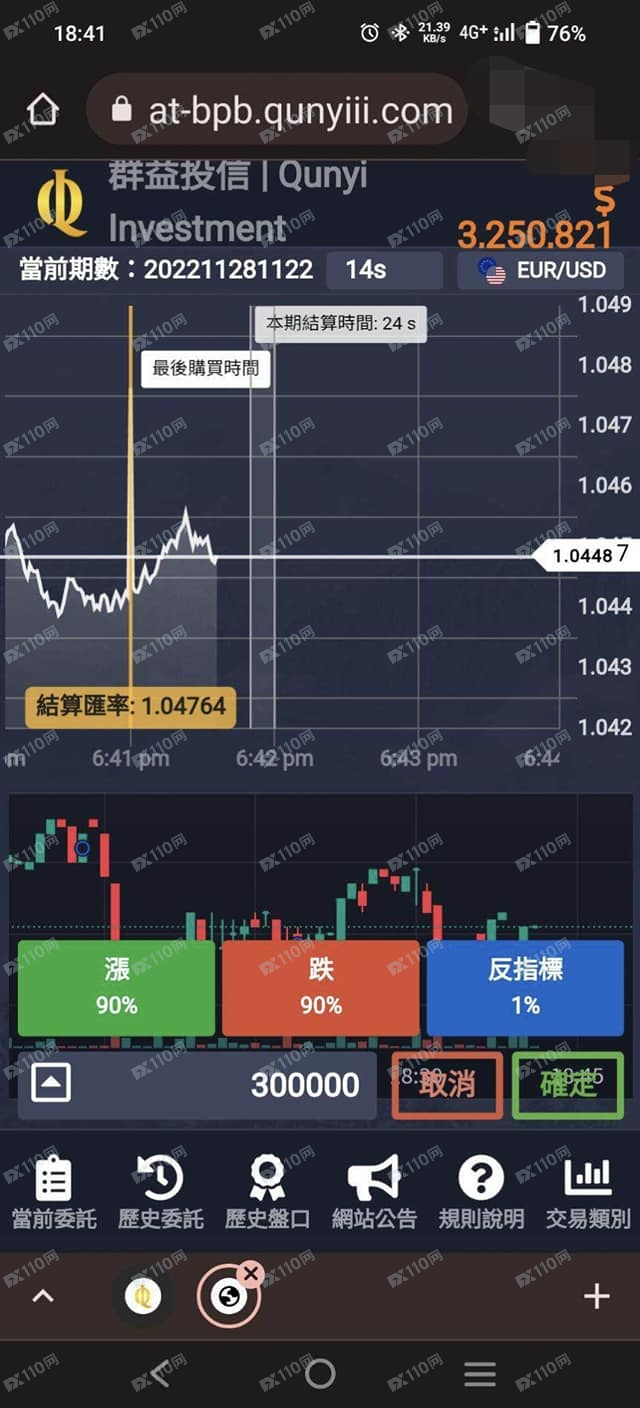The width and height of the screenshot is (640, 1408).
Task: Choose the 反指標 1% option
Action: [x=524, y=987]
